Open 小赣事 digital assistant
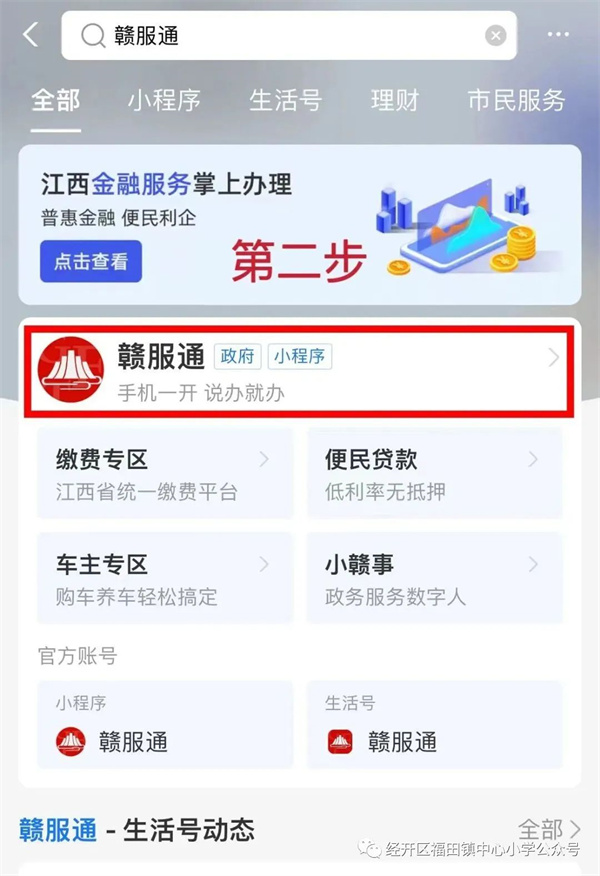The height and width of the screenshot is (876, 600). point(433,579)
